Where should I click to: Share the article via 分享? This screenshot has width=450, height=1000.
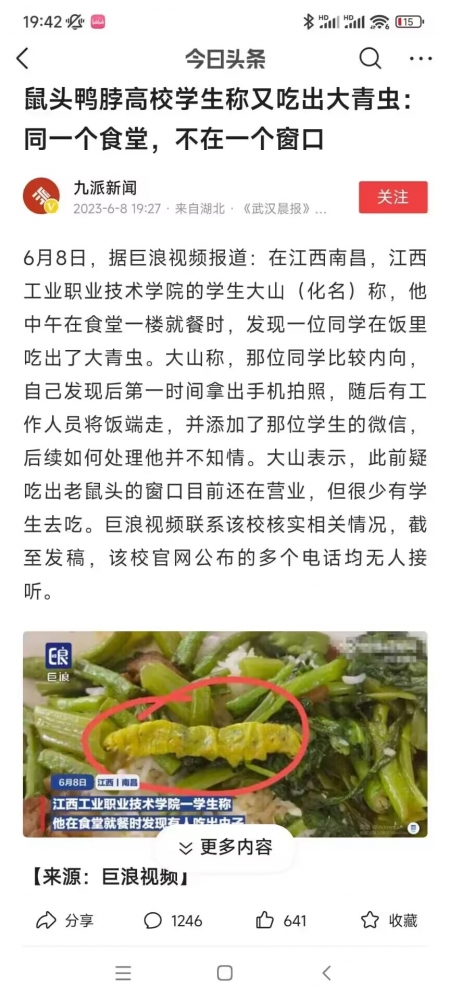tap(65, 920)
